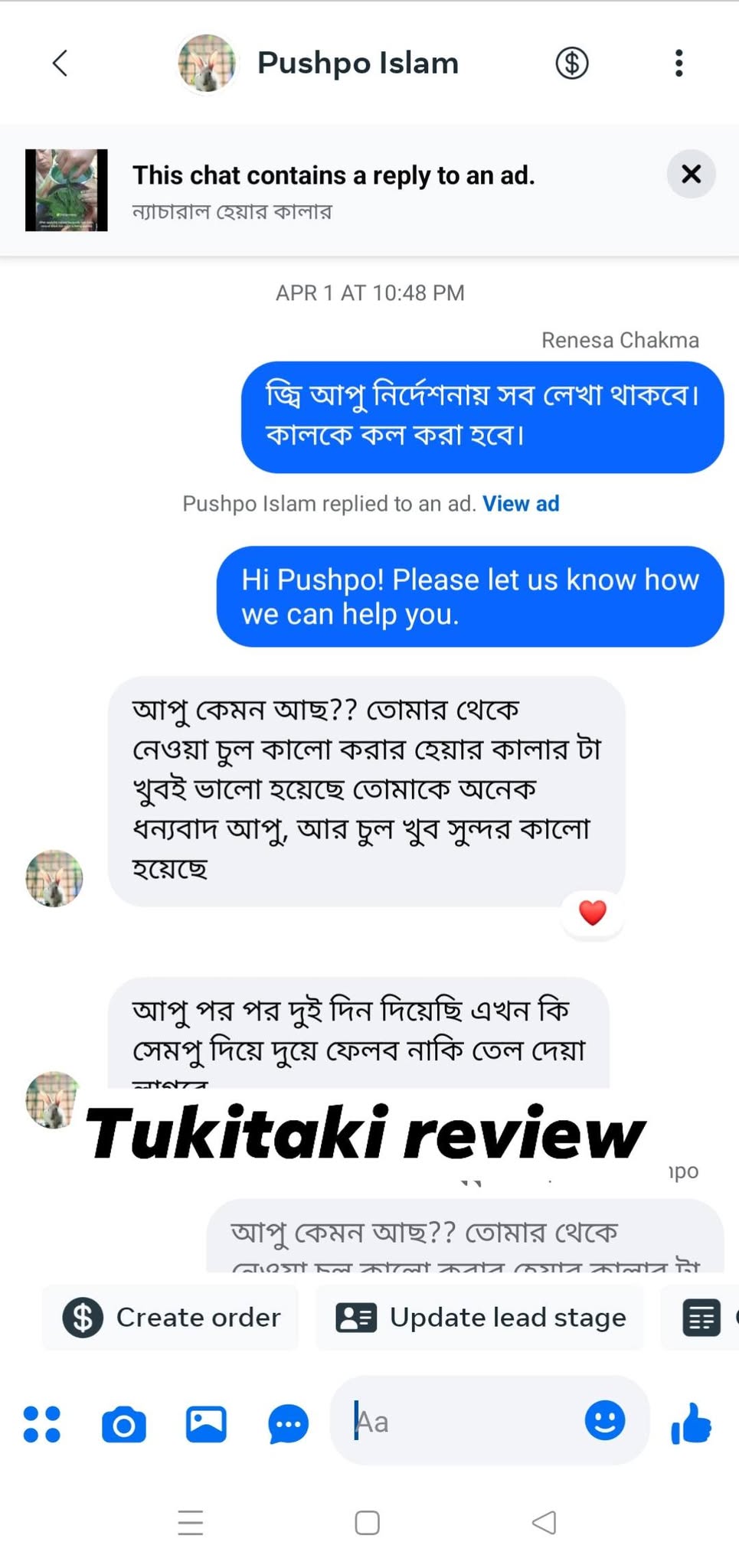Open Pushpo Islam's profile picture
Image resolution: width=739 pixels, height=1568 pixels.
pyautogui.click(x=206, y=64)
